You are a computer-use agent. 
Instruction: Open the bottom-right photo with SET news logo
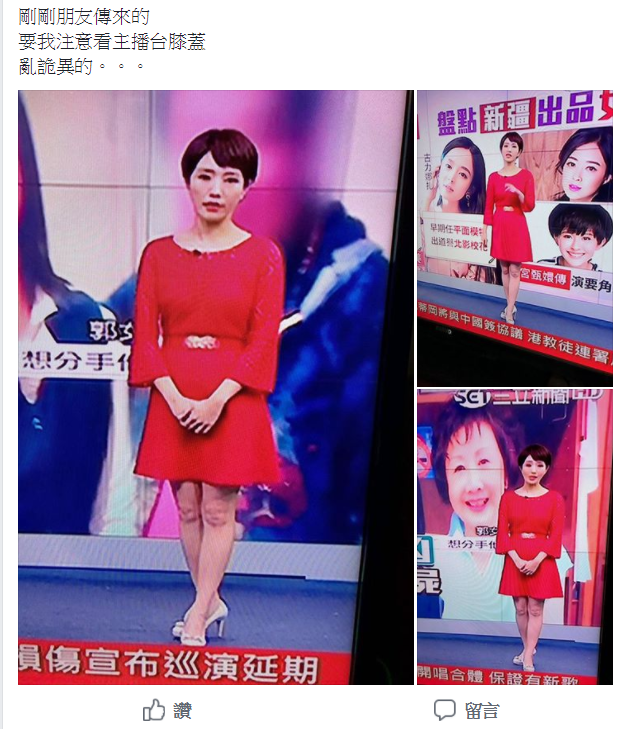point(514,537)
